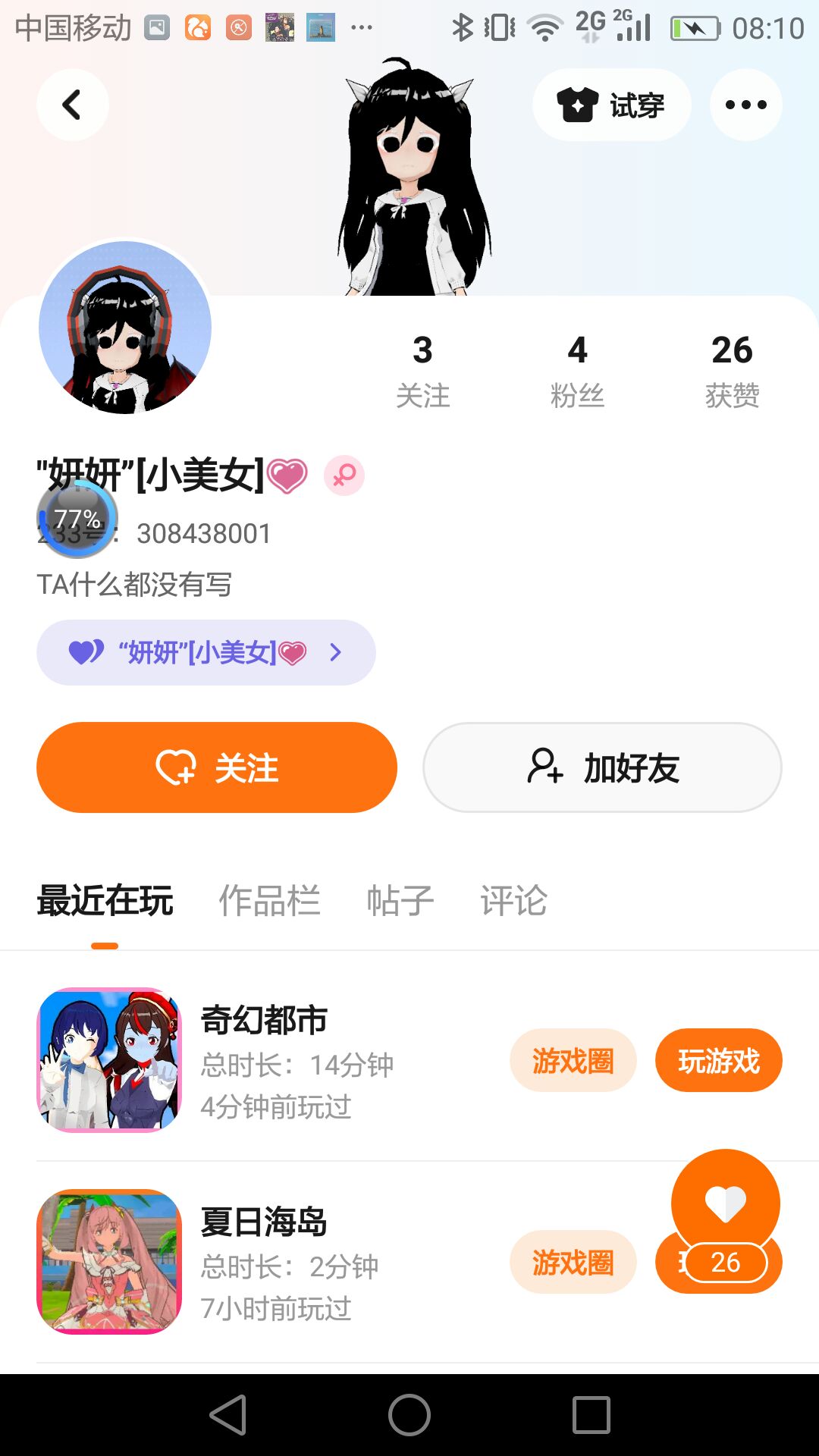Select the 最近在玩 tab
Screen dimensions: 819x1456
(105, 901)
